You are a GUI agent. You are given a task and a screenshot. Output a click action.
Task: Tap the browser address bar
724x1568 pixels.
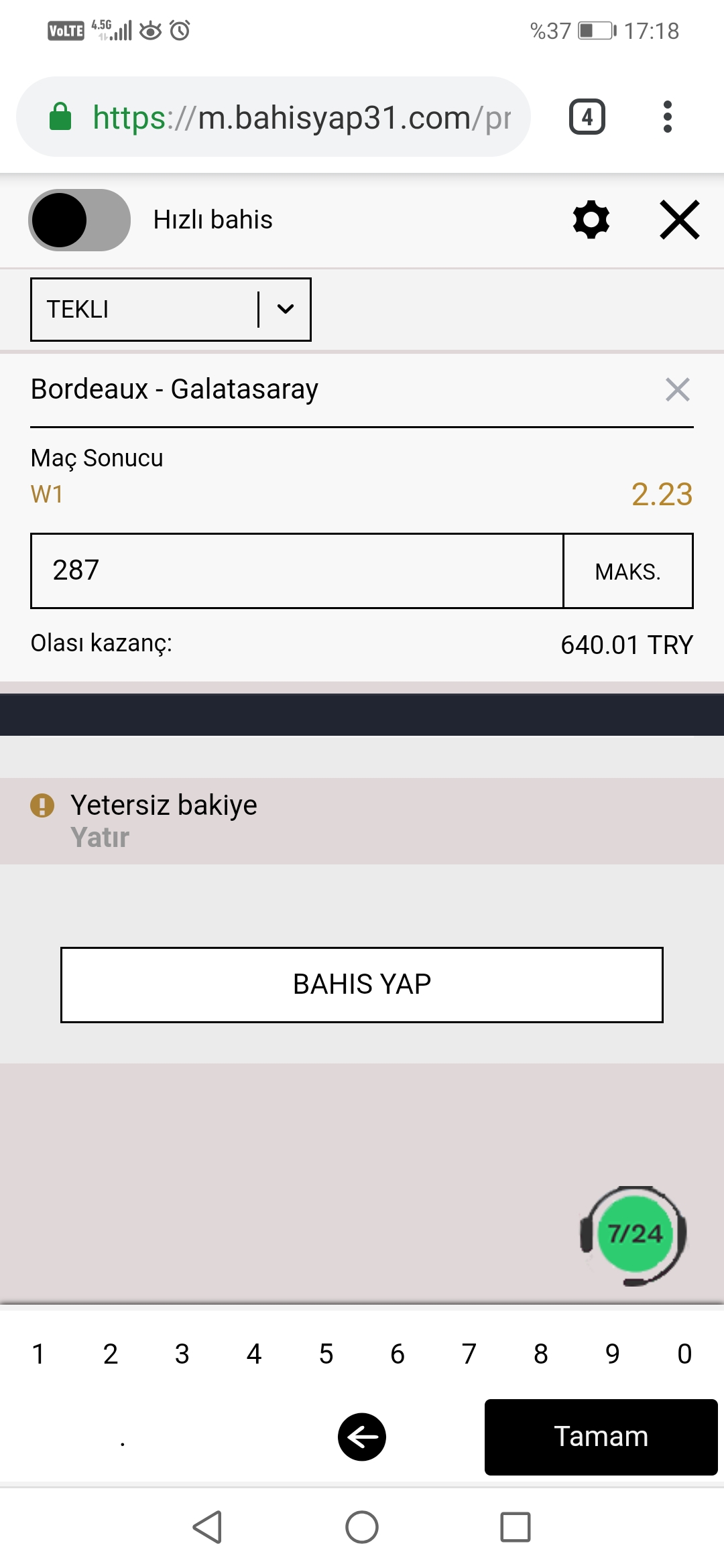(274, 117)
